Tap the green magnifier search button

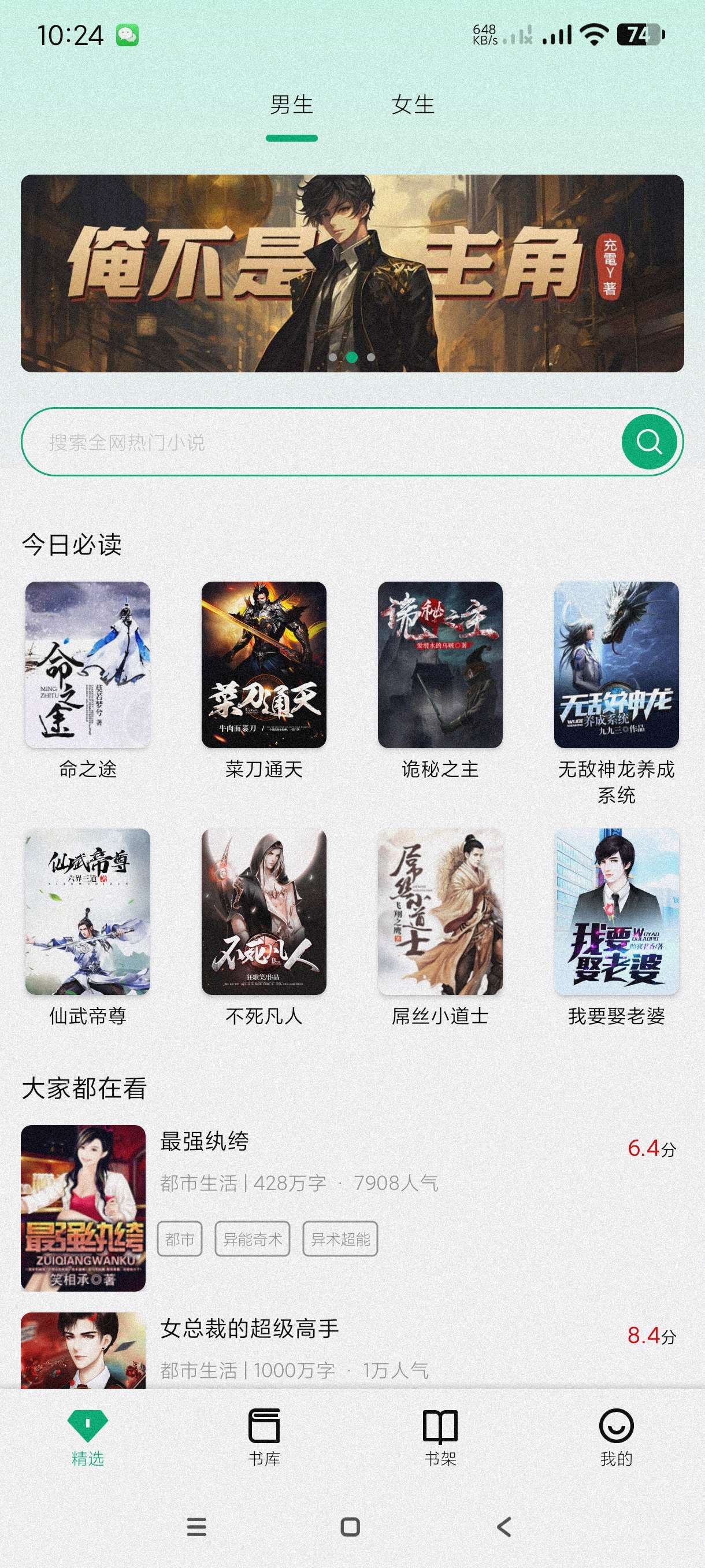pyautogui.click(x=649, y=442)
